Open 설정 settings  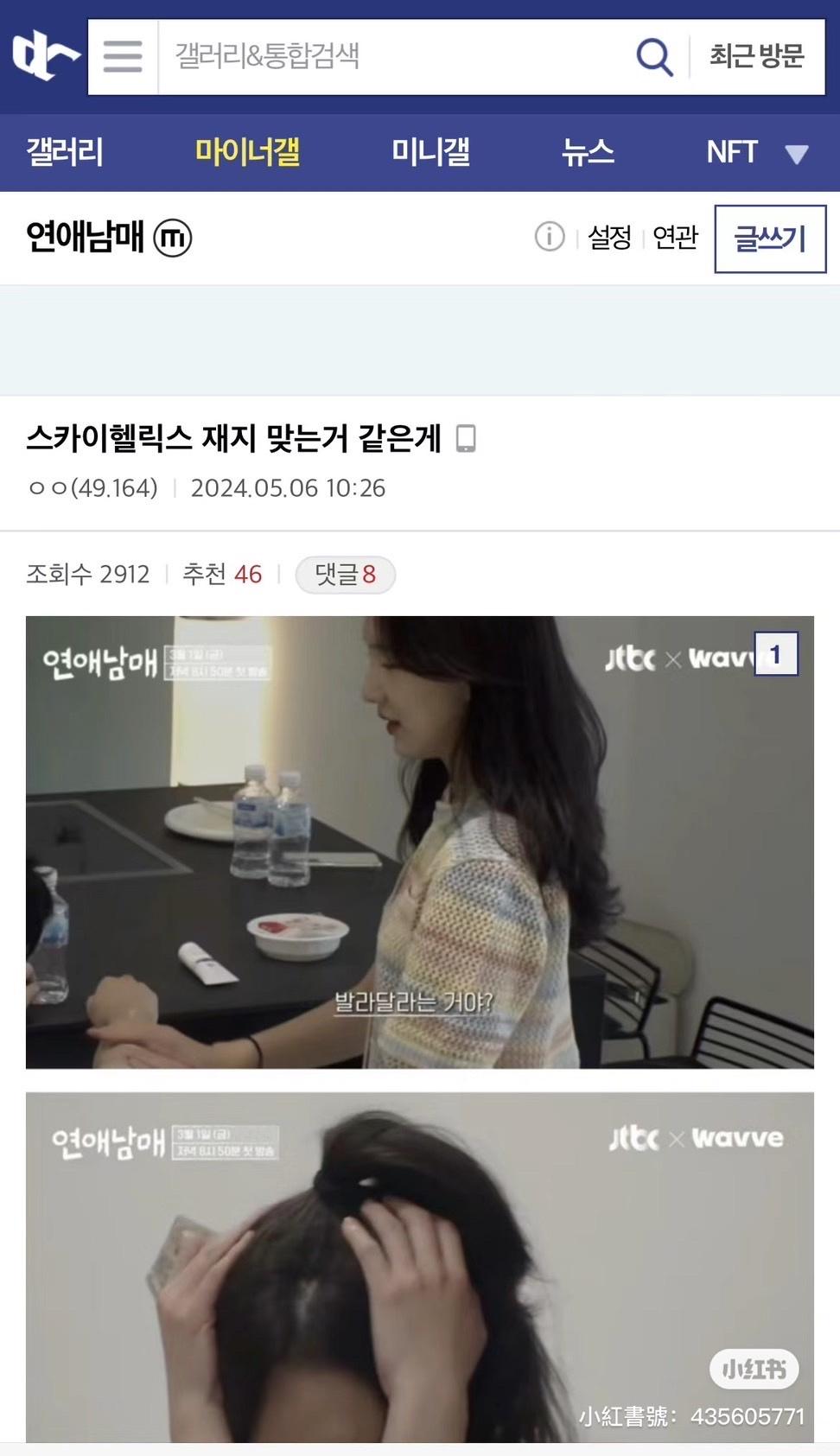tap(609, 237)
